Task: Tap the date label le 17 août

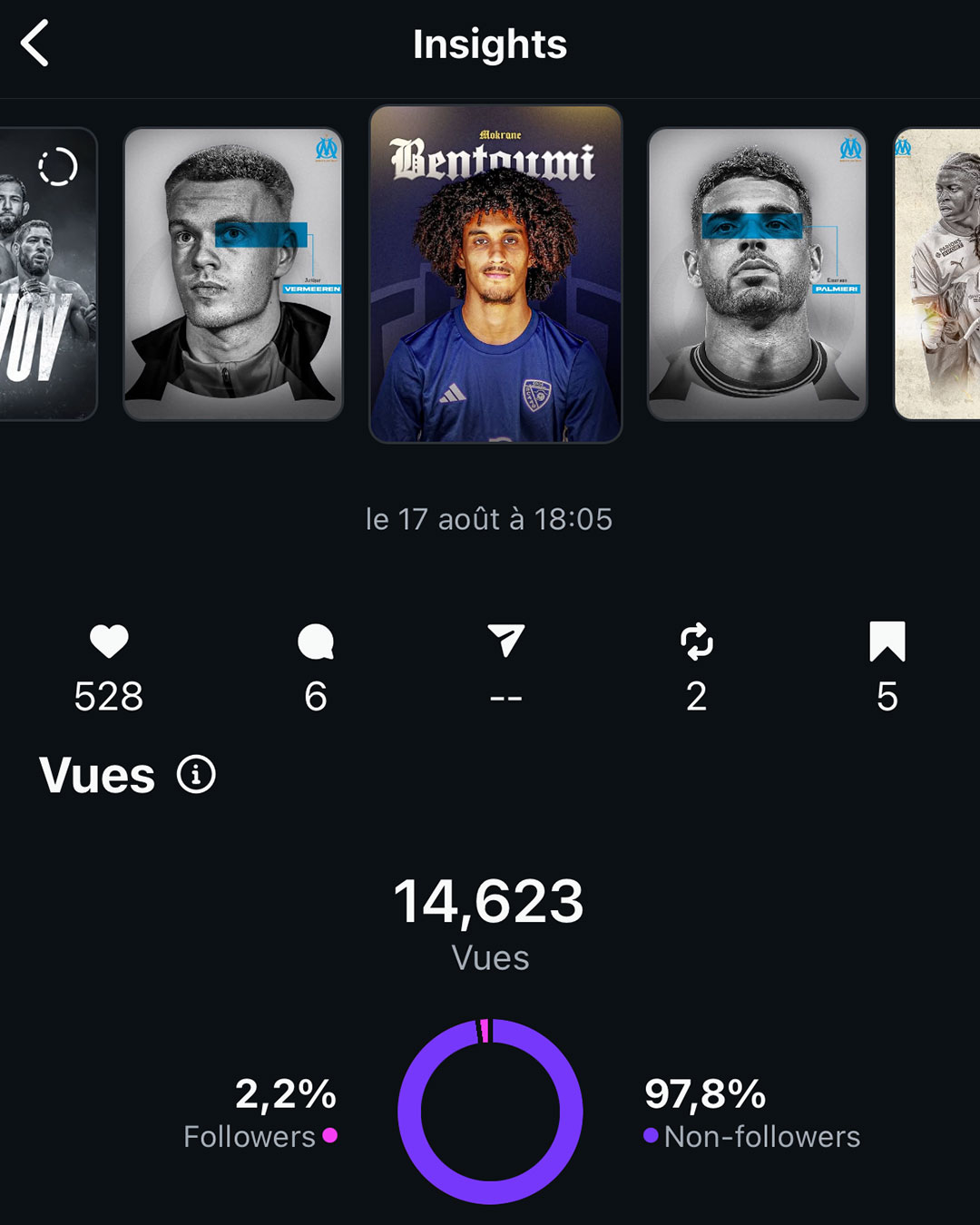Action: [489, 519]
